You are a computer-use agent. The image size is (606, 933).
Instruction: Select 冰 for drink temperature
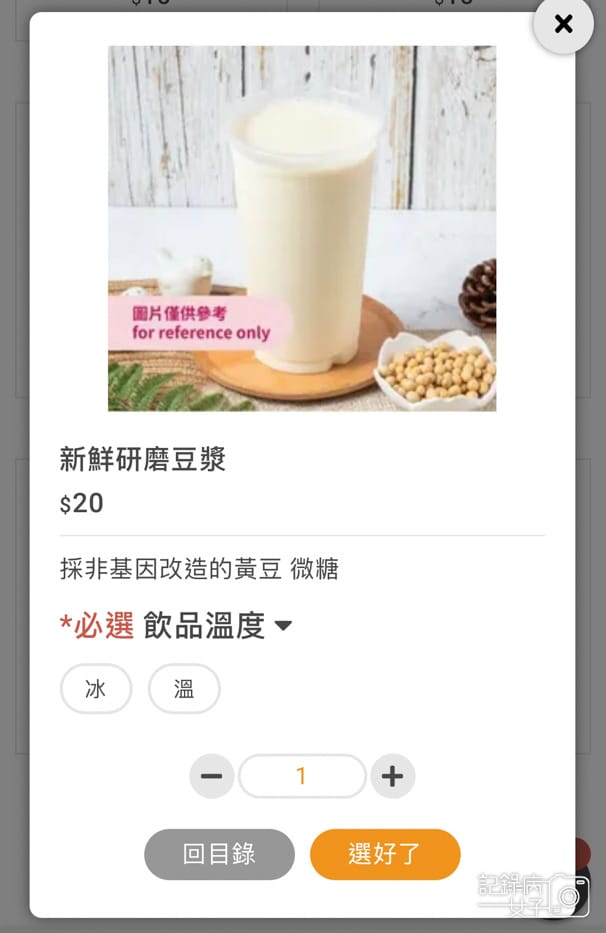(96, 689)
